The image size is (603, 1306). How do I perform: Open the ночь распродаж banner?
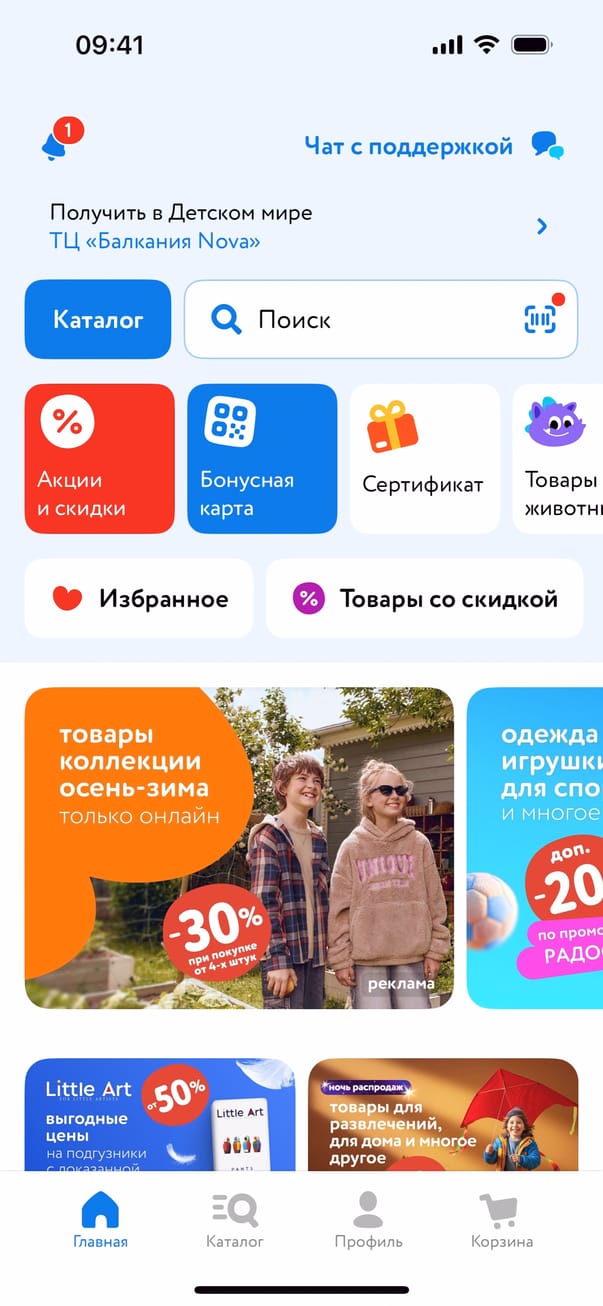click(443, 1115)
